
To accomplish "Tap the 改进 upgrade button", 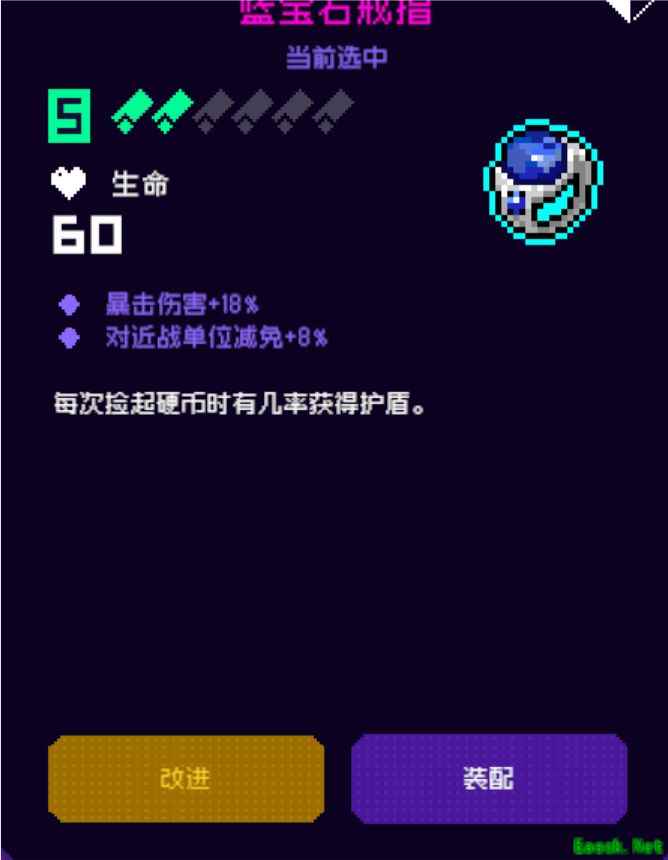I will tap(186, 779).
